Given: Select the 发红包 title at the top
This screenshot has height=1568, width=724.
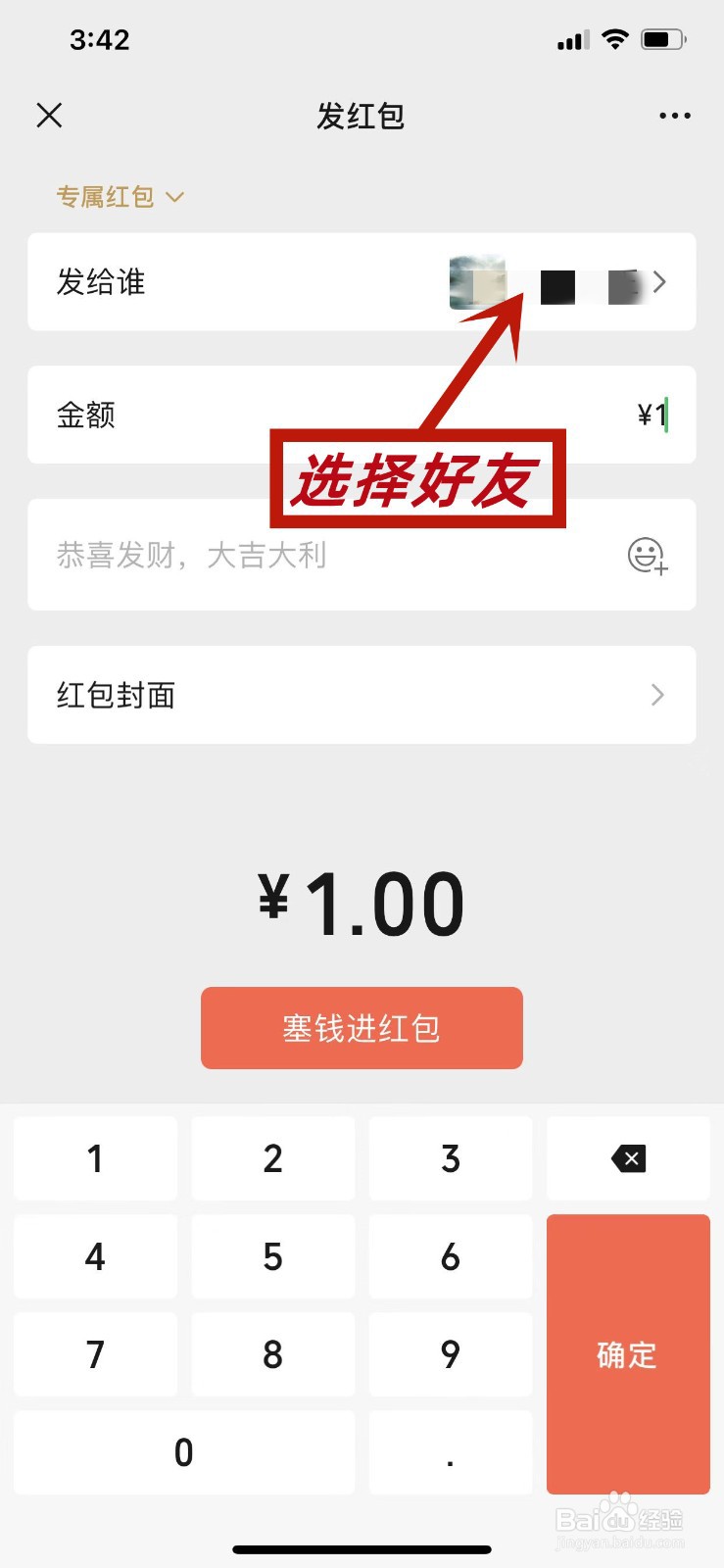Looking at the screenshot, I should (362, 116).
